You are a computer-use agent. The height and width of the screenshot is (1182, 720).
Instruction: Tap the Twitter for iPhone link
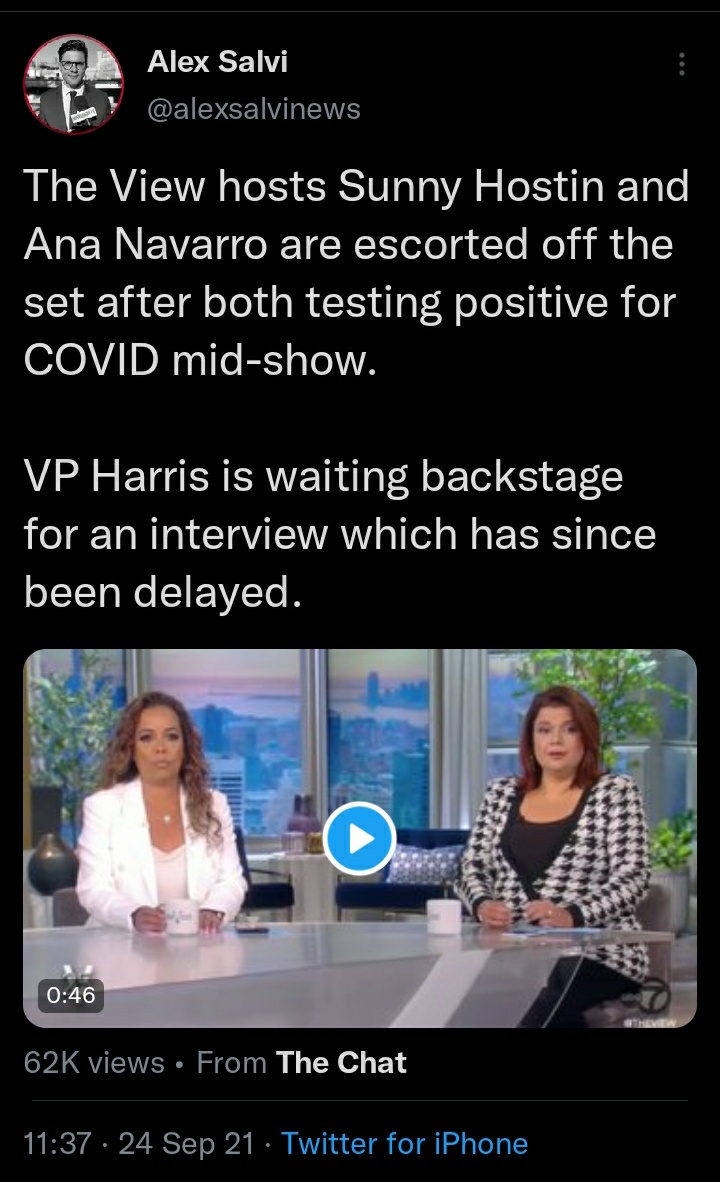[404, 1143]
